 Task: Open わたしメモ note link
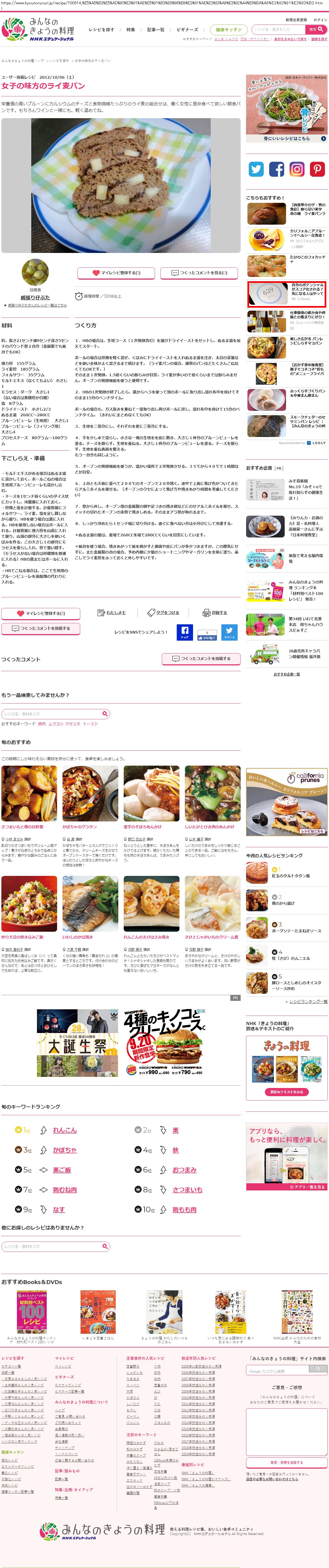point(113,613)
